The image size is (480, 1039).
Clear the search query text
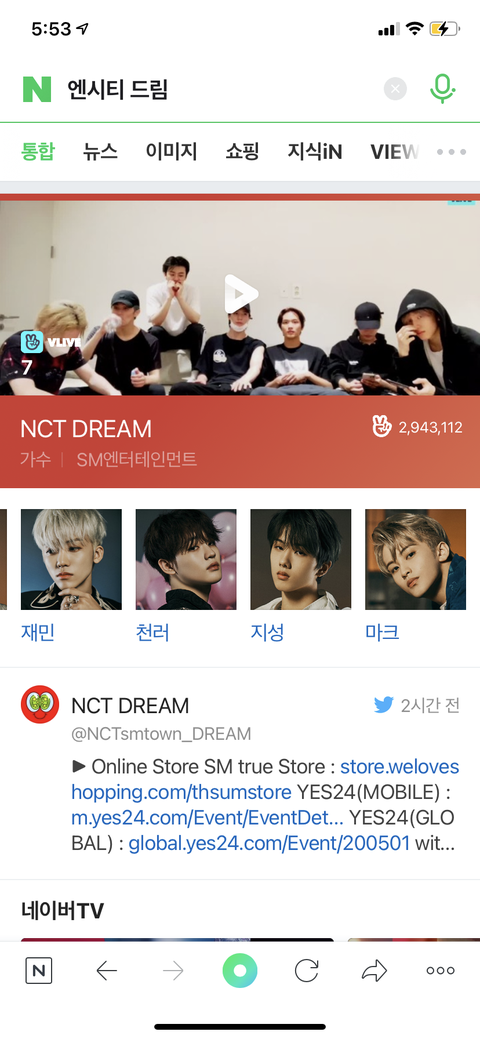[395, 88]
